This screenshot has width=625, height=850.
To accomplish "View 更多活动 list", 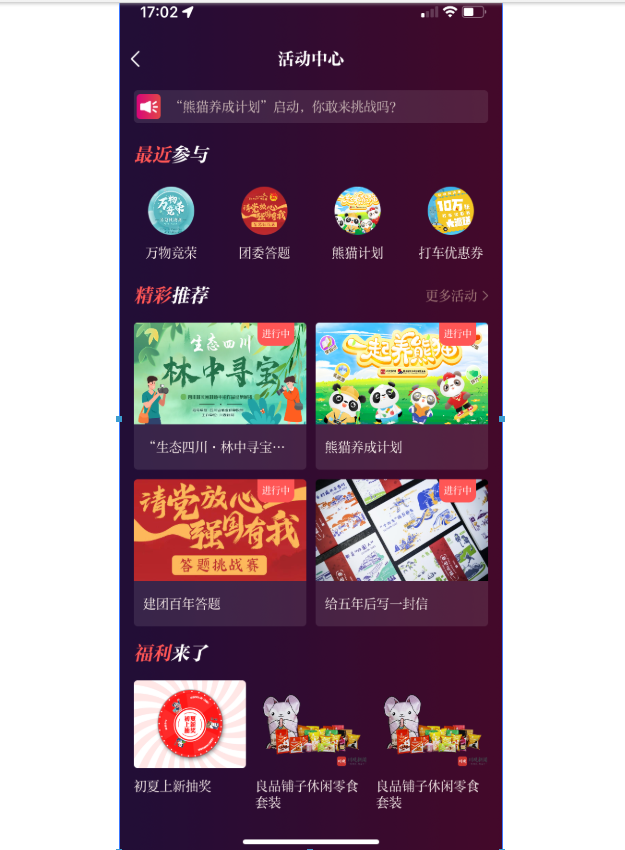I will pyautogui.click(x=456, y=296).
